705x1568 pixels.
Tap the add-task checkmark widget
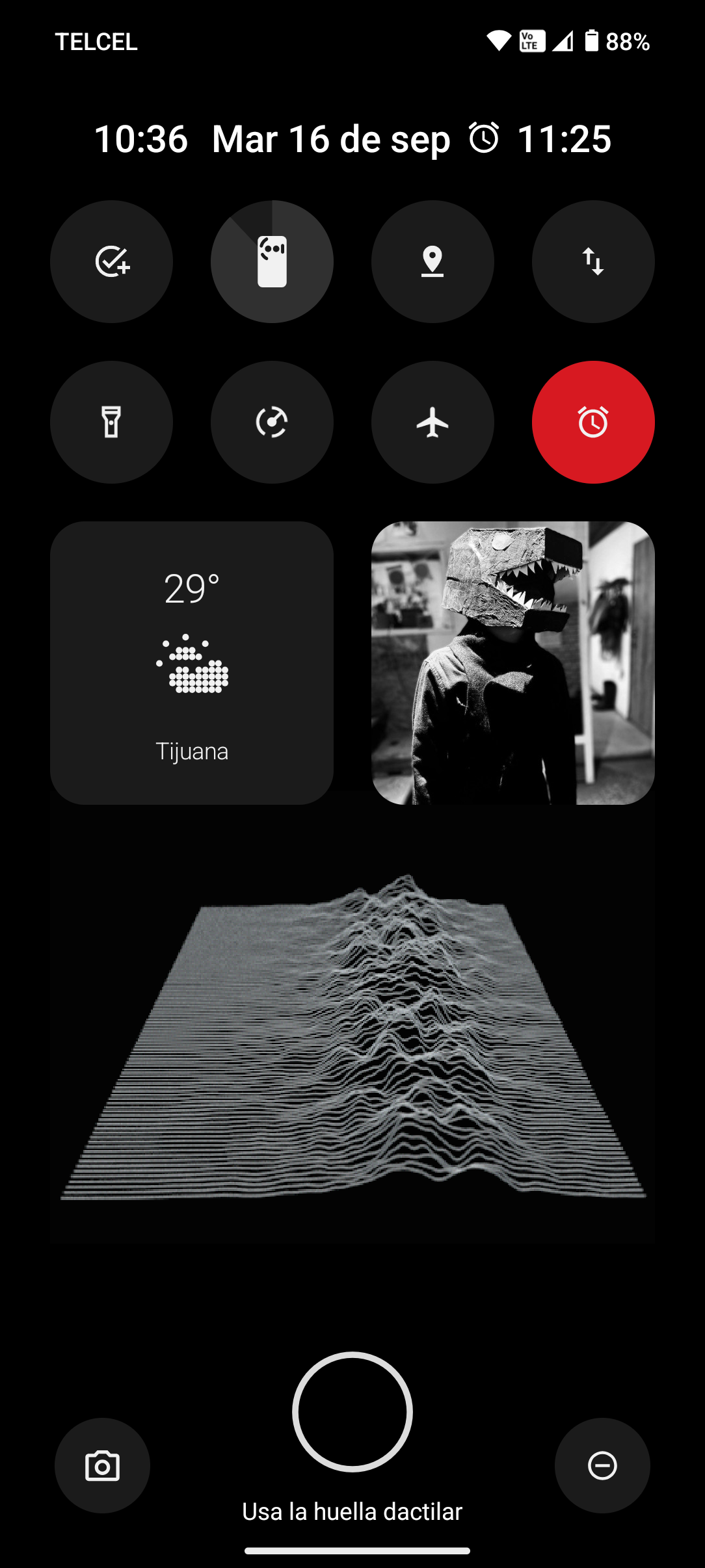click(111, 261)
